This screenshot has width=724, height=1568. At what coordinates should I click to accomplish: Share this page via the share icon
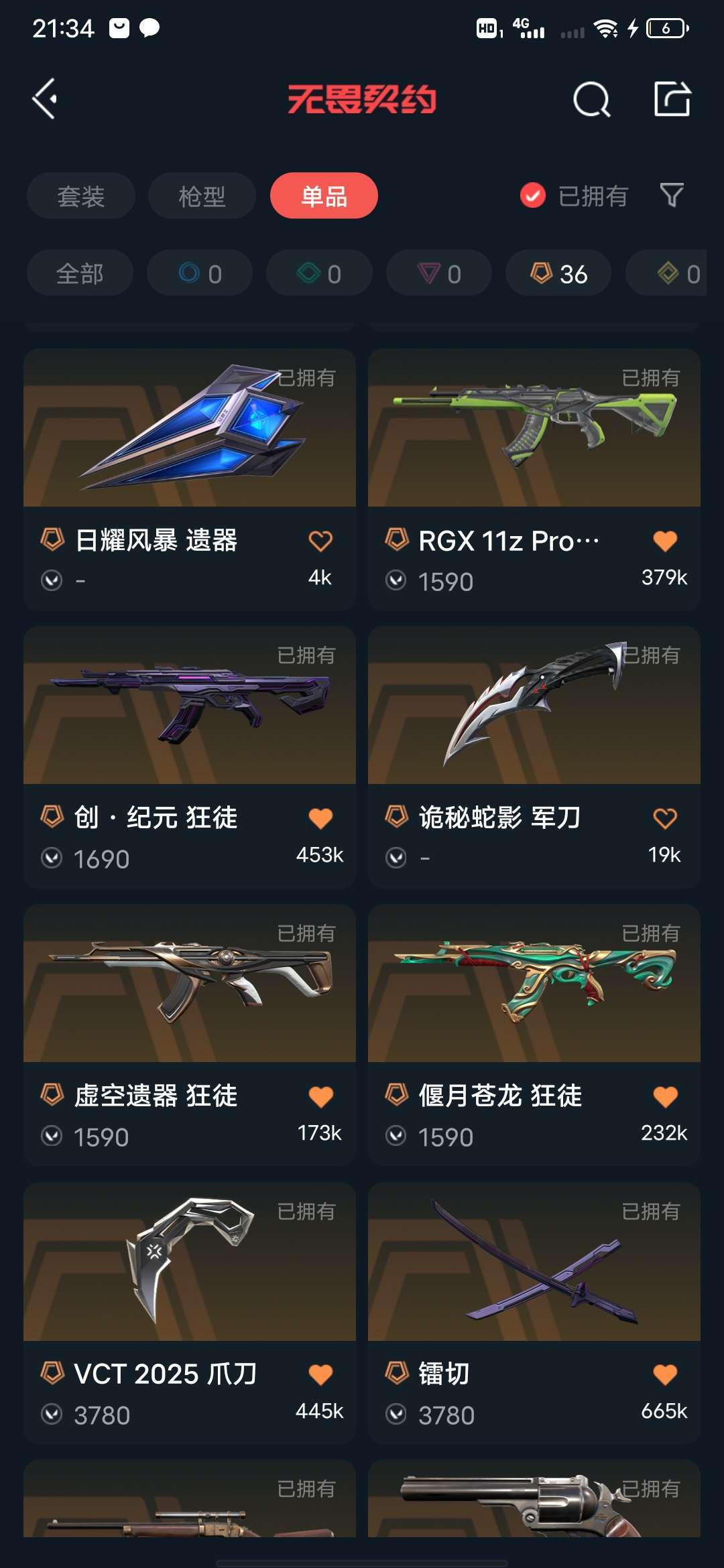click(x=672, y=99)
